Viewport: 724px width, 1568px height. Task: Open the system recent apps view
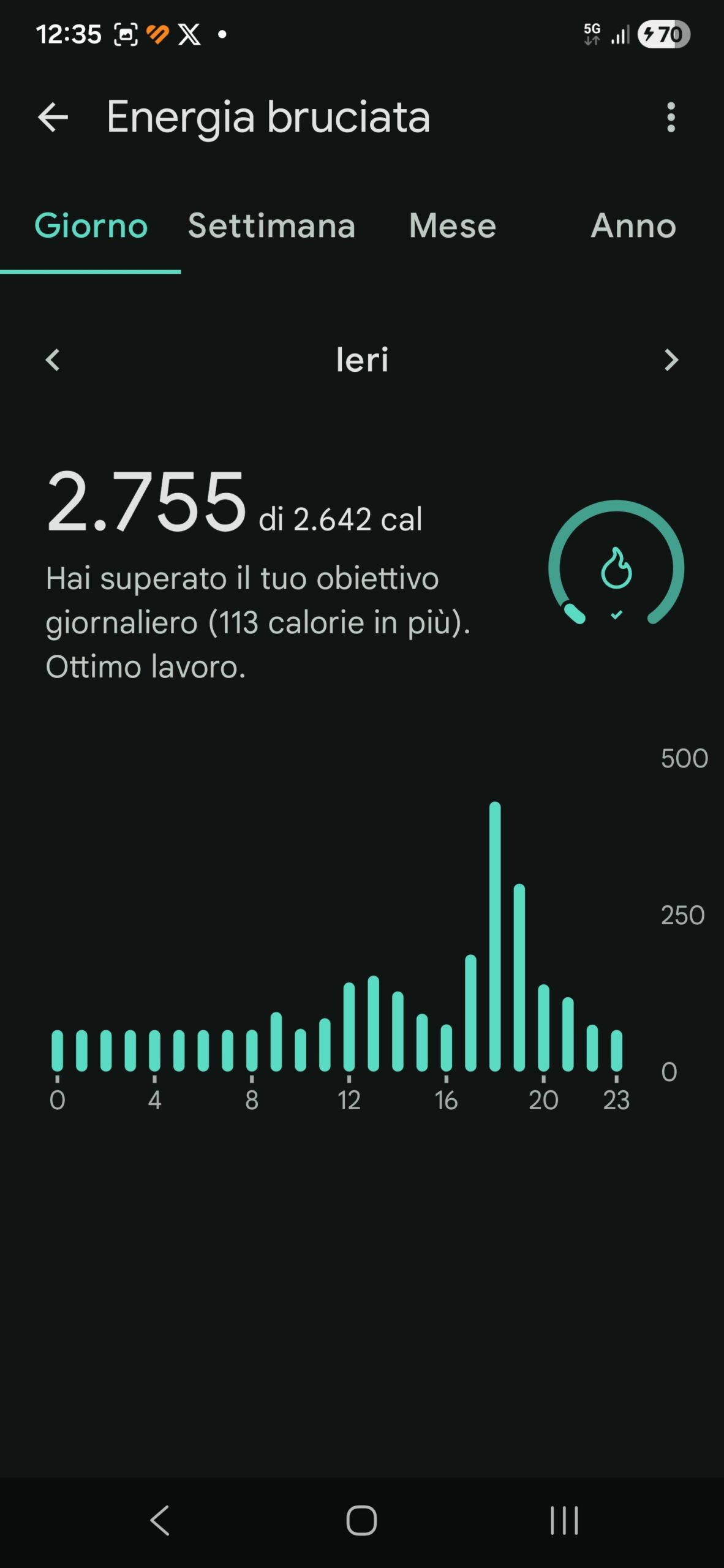click(564, 1520)
